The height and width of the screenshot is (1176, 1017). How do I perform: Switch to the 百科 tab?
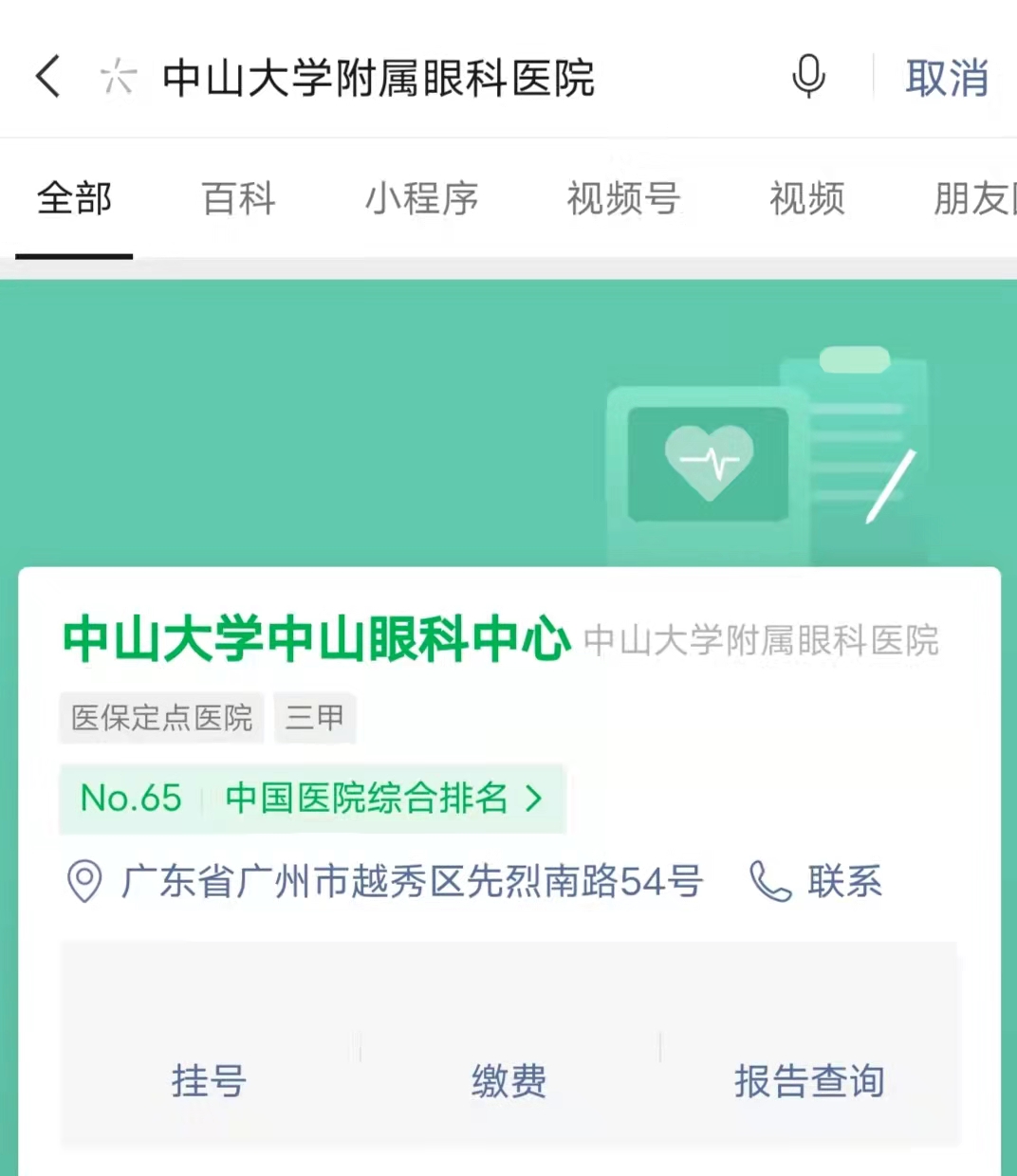[238, 199]
